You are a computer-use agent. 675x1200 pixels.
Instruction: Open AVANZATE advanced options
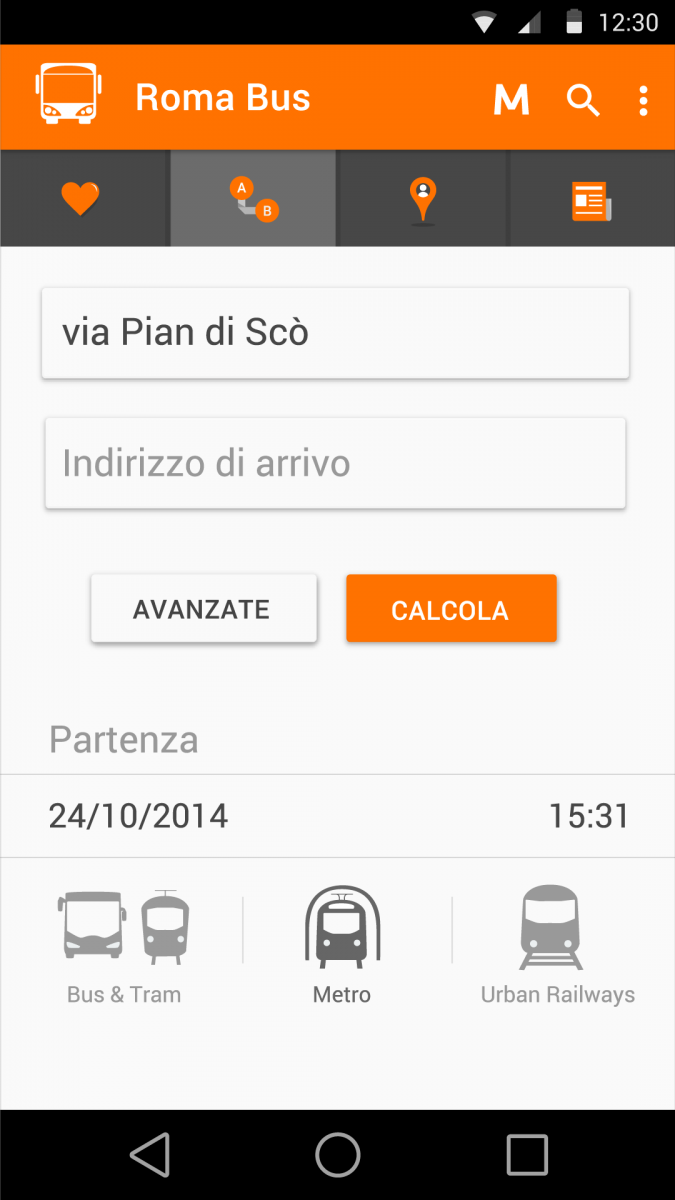204,608
